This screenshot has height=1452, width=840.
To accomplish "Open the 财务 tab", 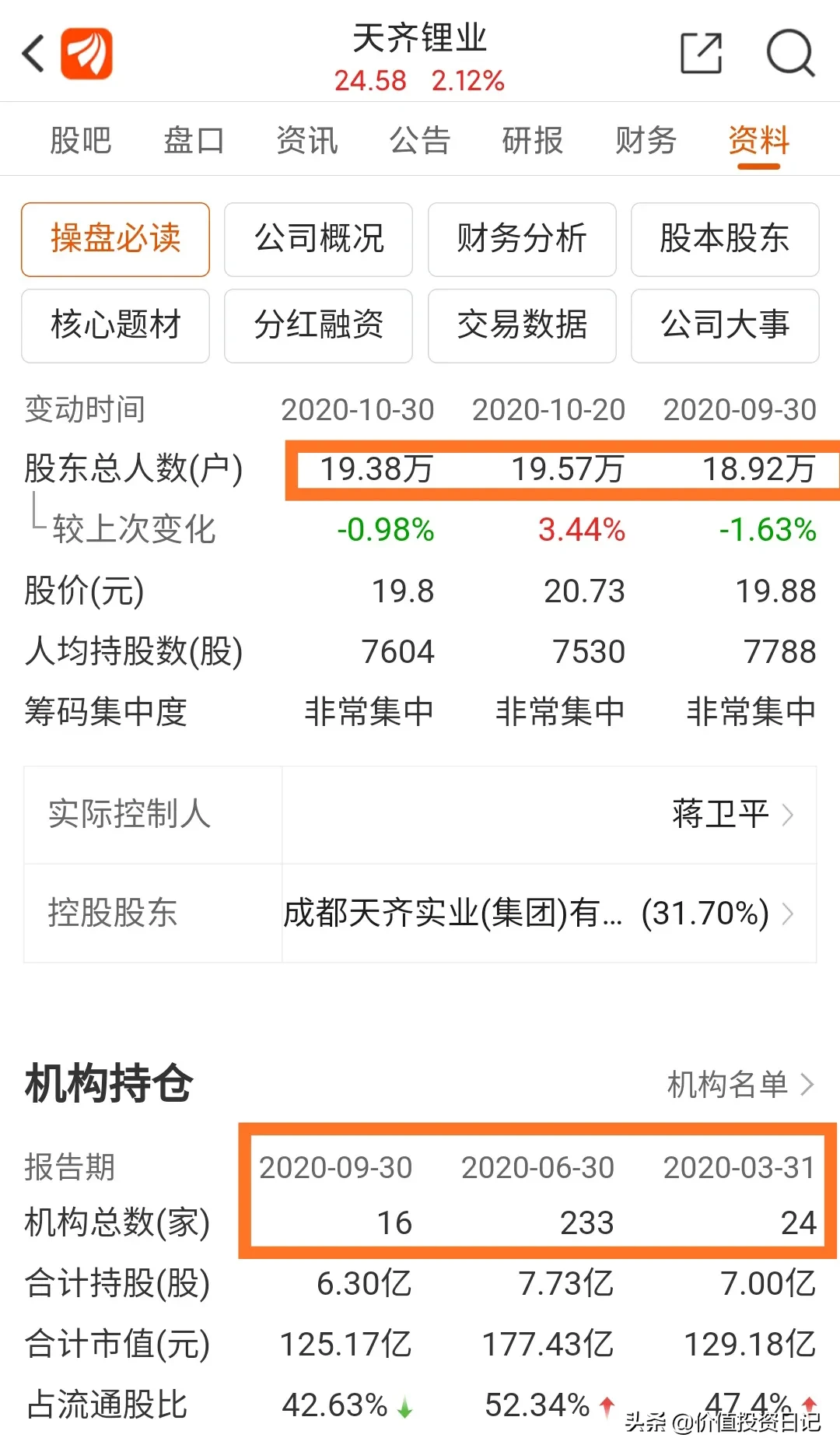I will click(x=646, y=141).
